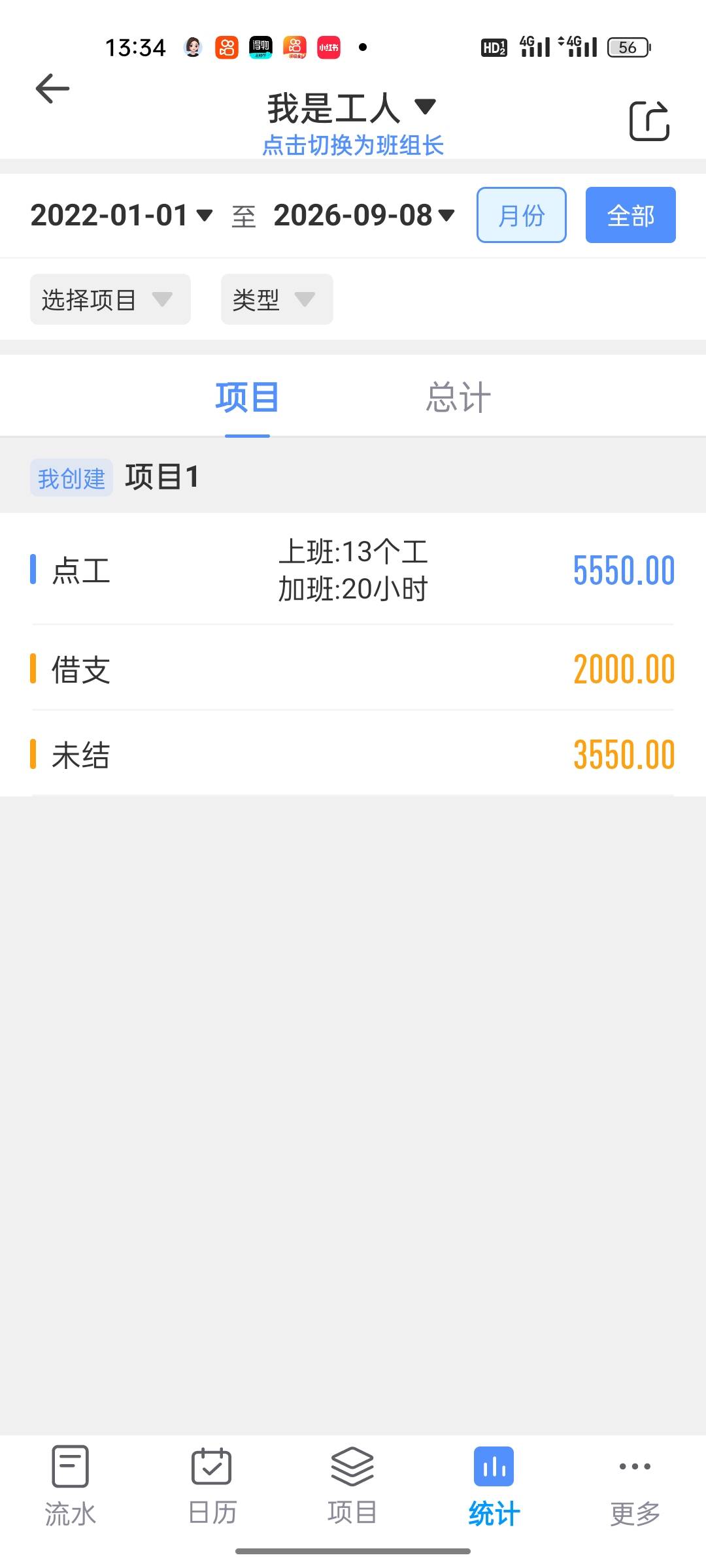The height and width of the screenshot is (1568, 706).
Task: Open the 未结 row
Action: coord(353,755)
